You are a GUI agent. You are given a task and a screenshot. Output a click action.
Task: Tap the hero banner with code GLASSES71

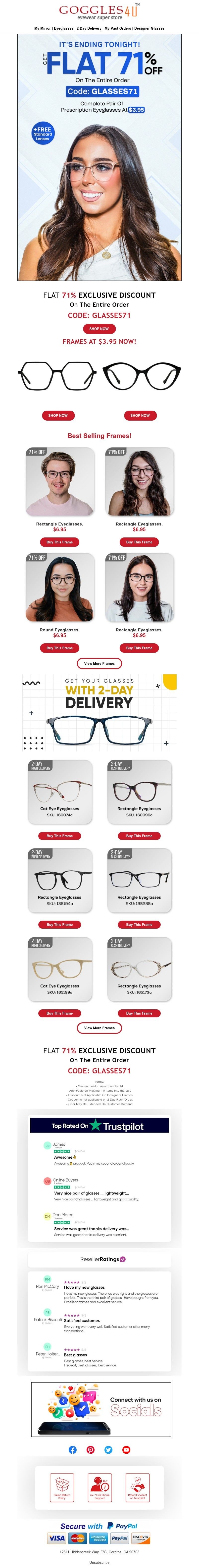click(99, 157)
